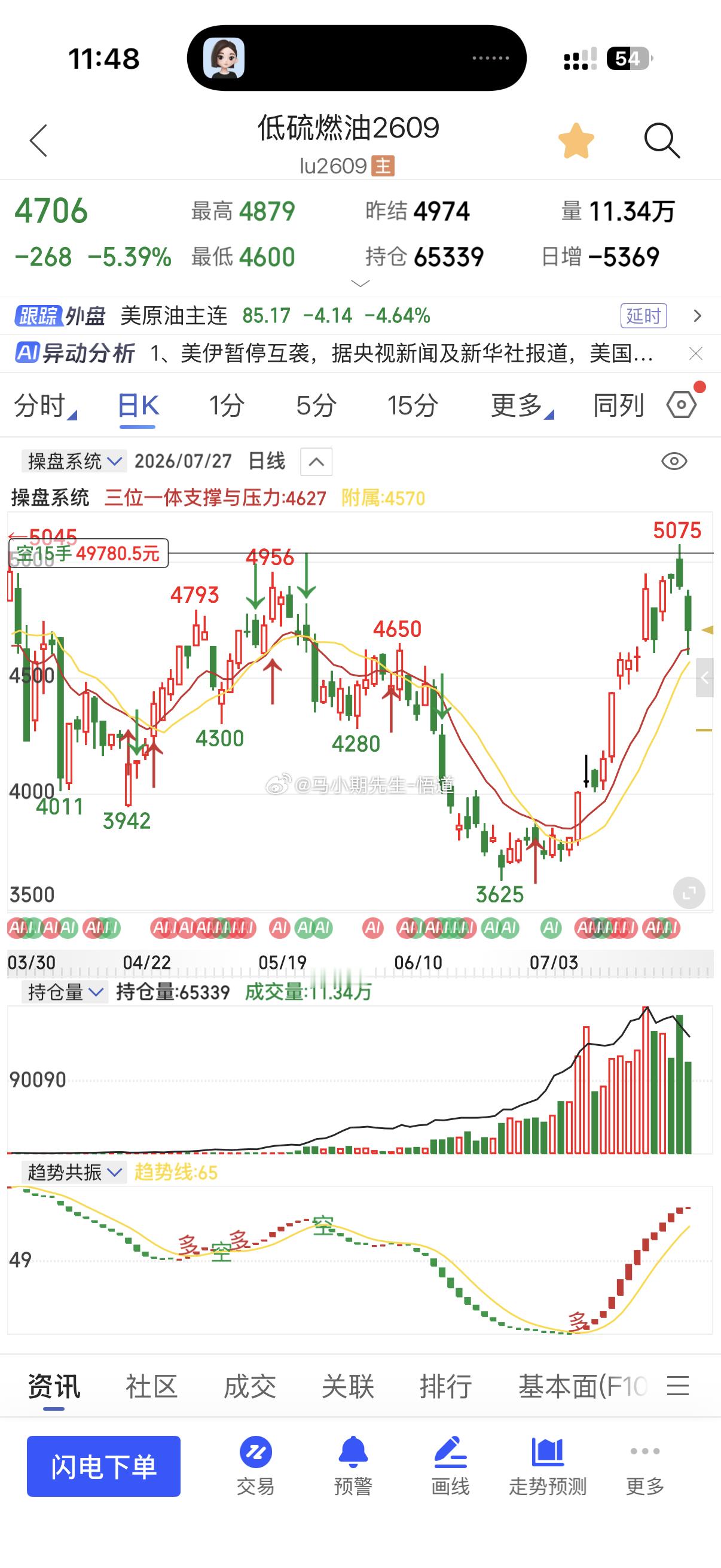Tap the 闪电下单 button
The height and width of the screenshot is (1568, 721).
(x=103, y=1466)
